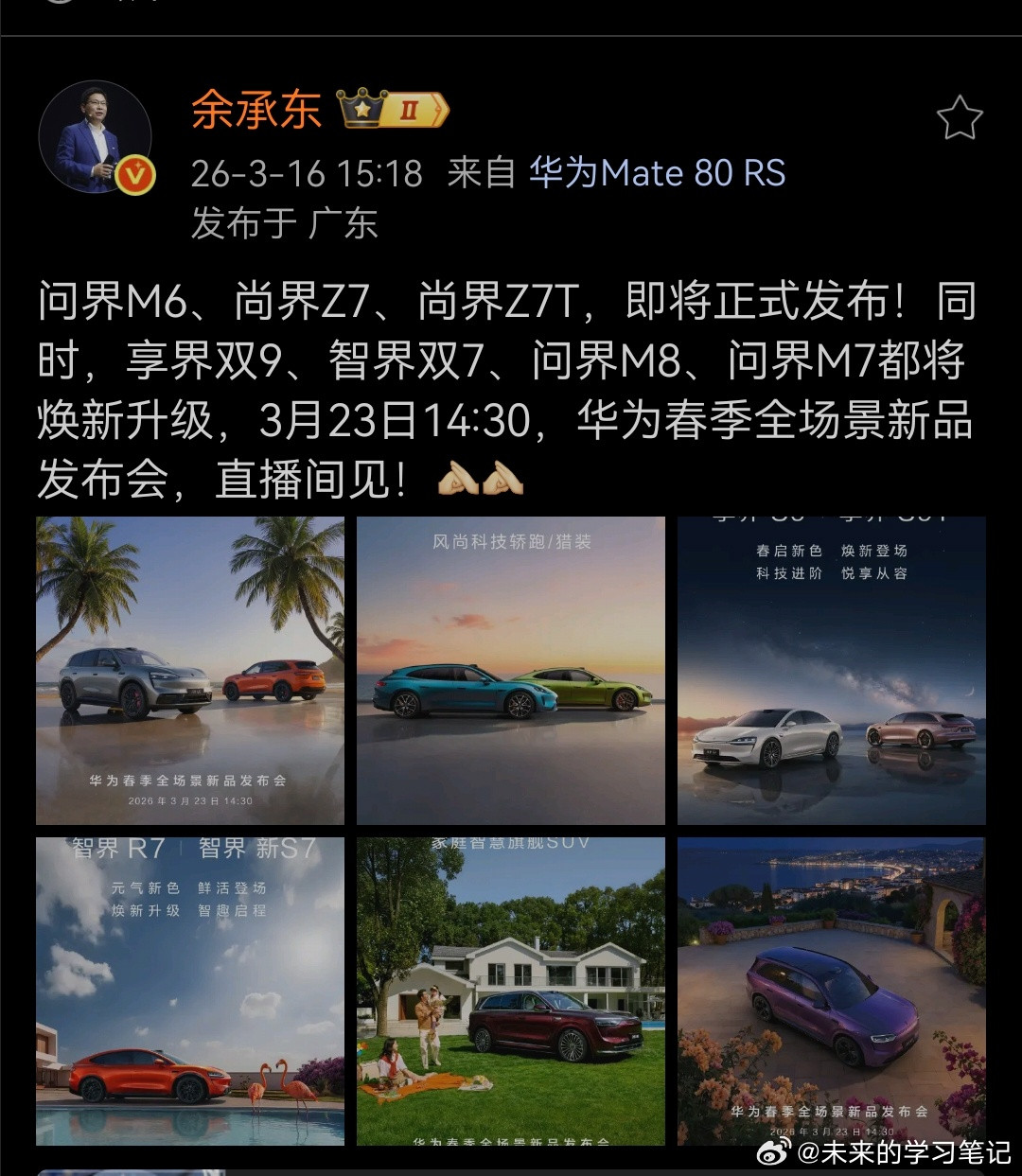Open the purple SUV night scene poster
Image resolution: width=1022 pixels, height=1176 pixels.
point(831,992)
